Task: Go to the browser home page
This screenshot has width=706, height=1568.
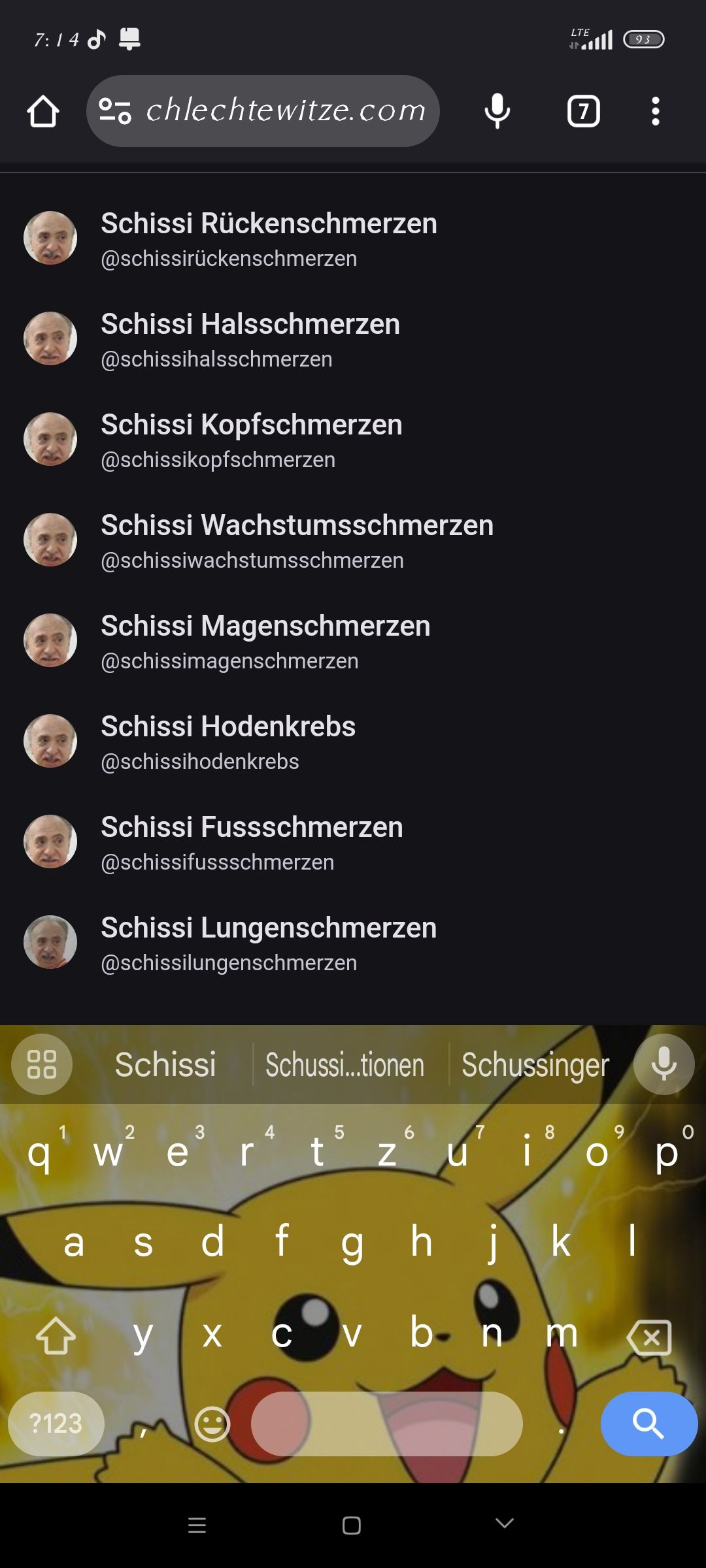Action: (43, 111)
